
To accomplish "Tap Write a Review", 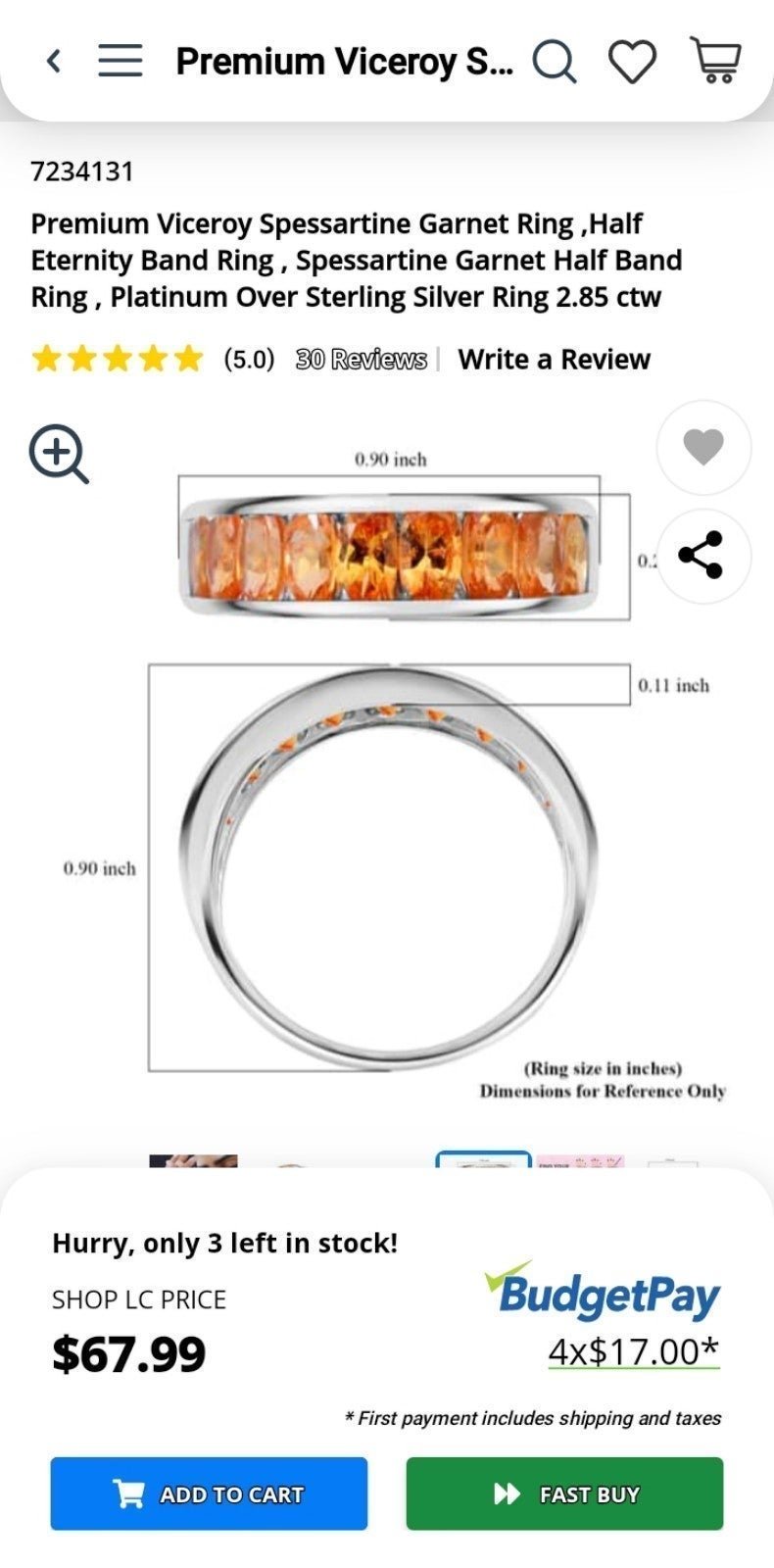I will [554, 360].
